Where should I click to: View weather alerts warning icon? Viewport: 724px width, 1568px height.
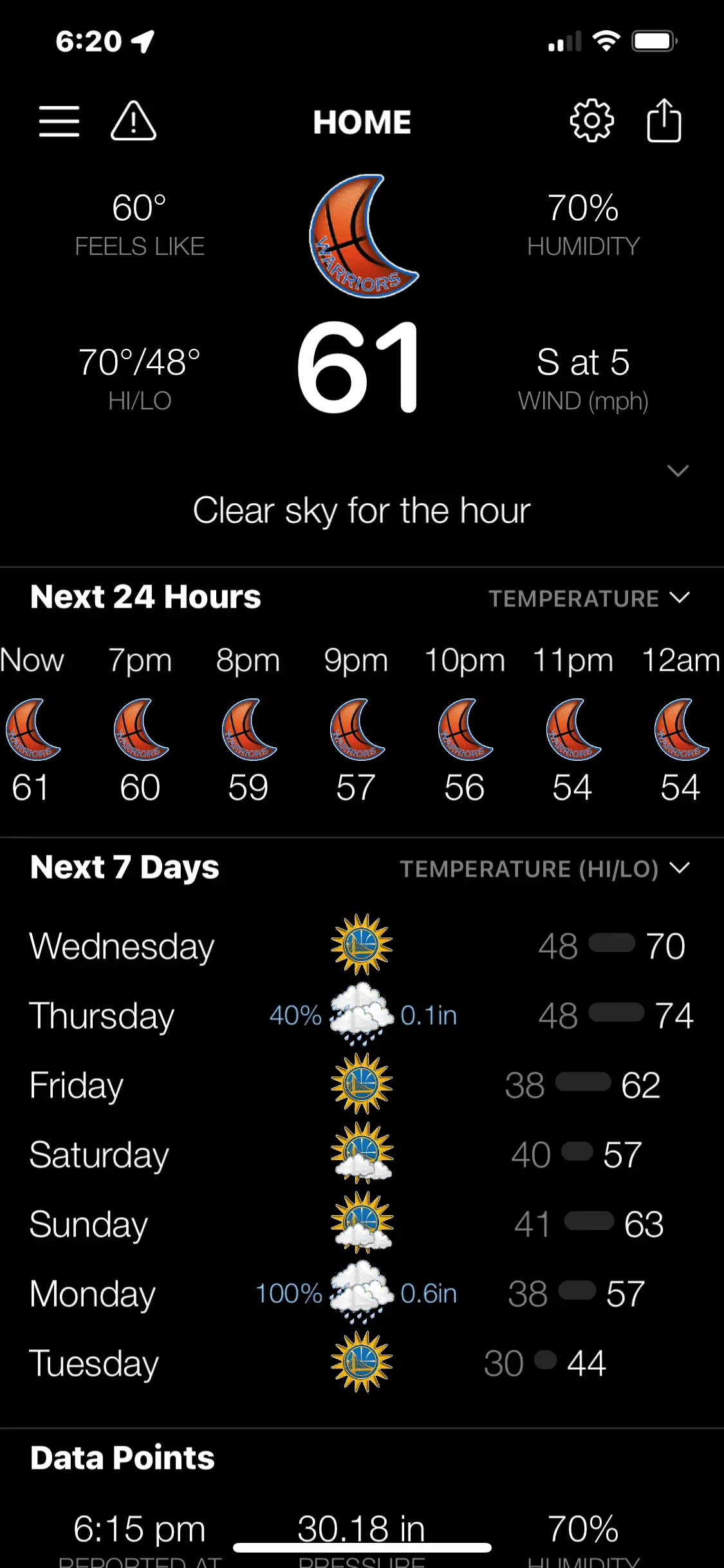coord(133,122)
